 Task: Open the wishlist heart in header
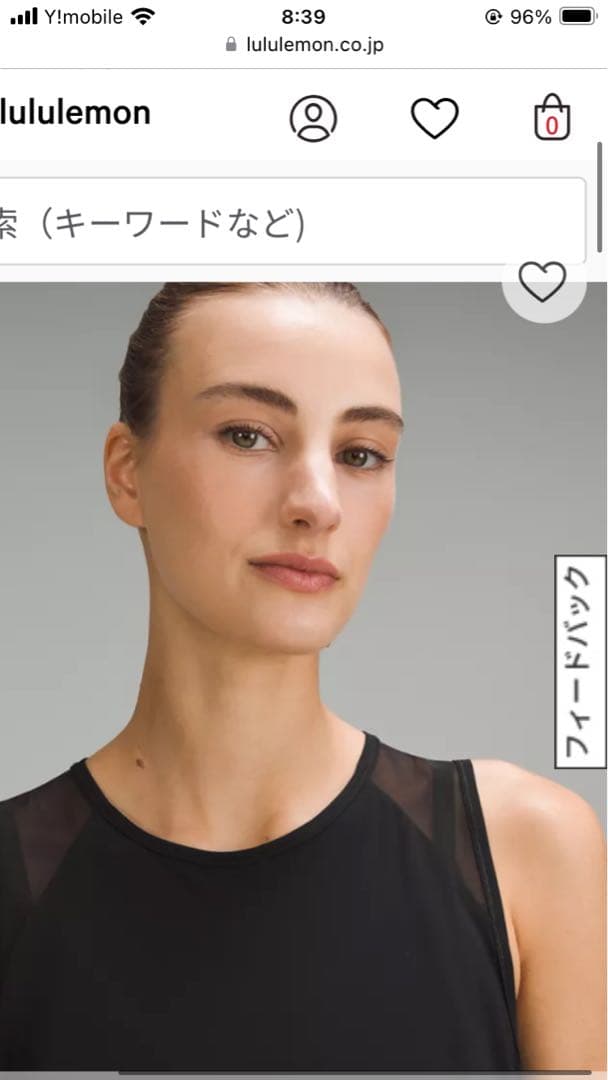click(x=435, y=118)
